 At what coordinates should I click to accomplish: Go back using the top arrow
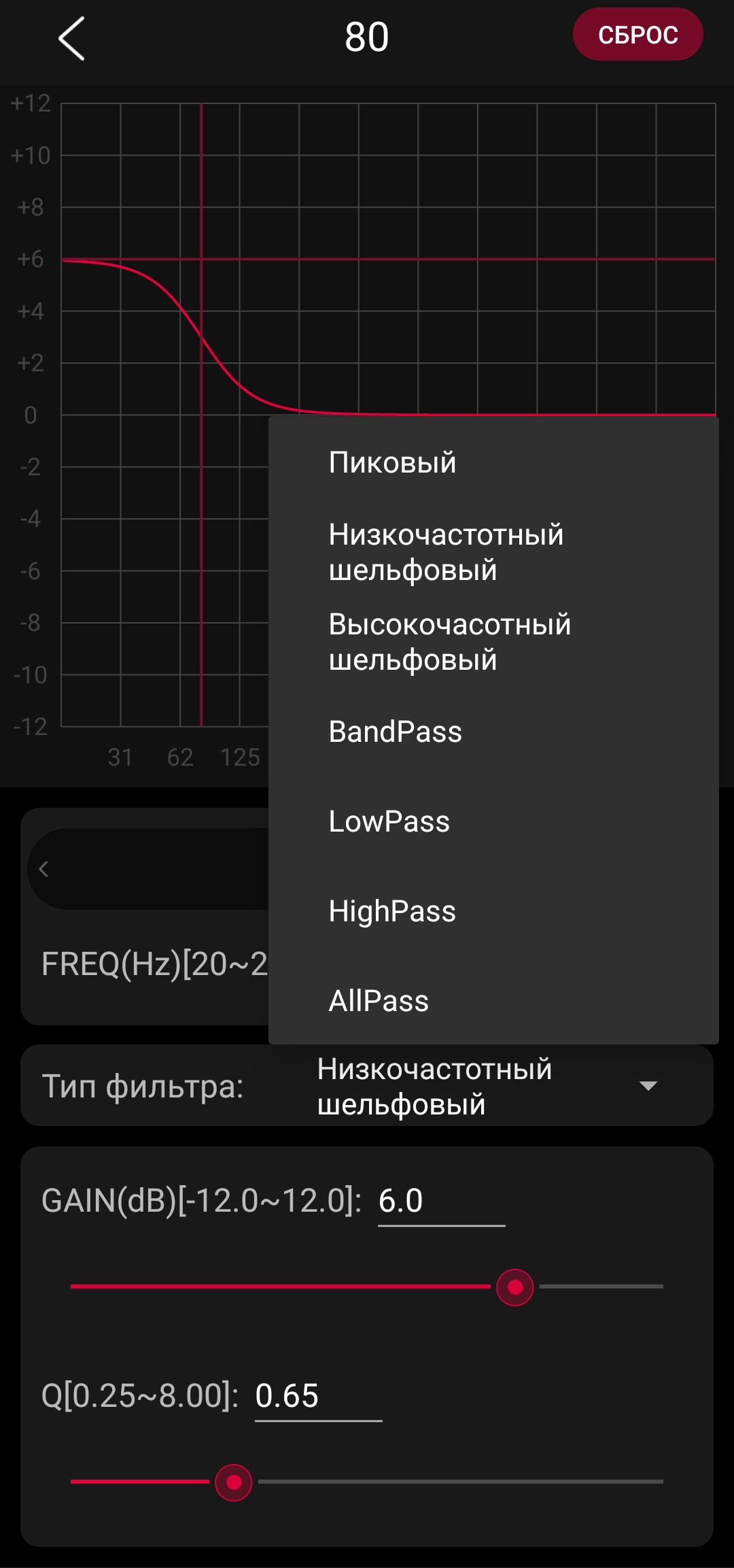point(71,39)
